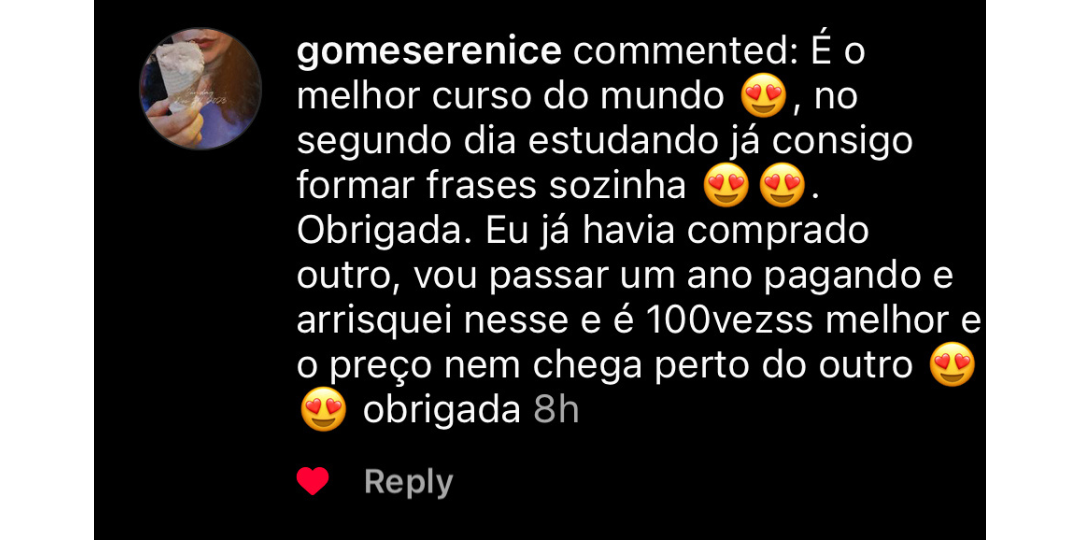Open gomeserenice's profile picture

[200, 89]
